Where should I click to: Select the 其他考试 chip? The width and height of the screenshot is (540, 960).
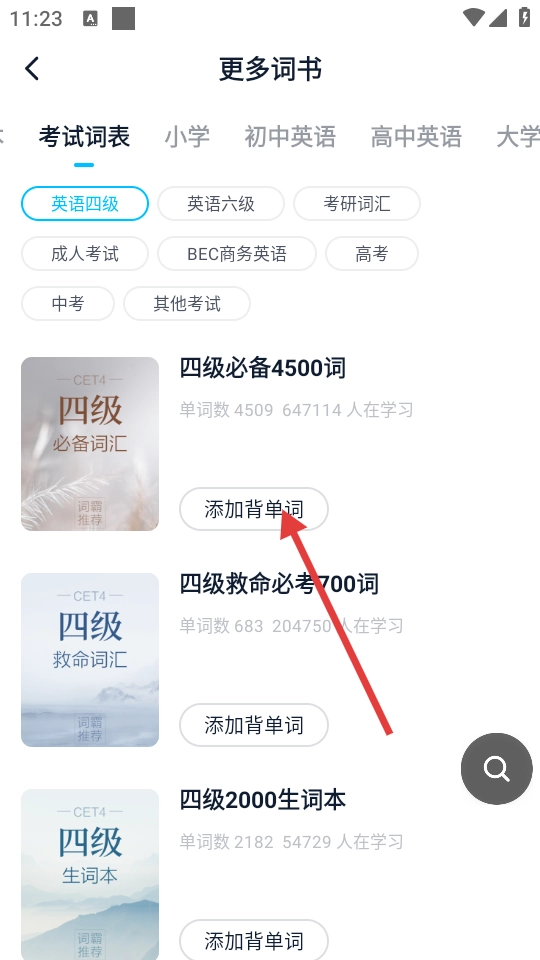tap(187, 304)
